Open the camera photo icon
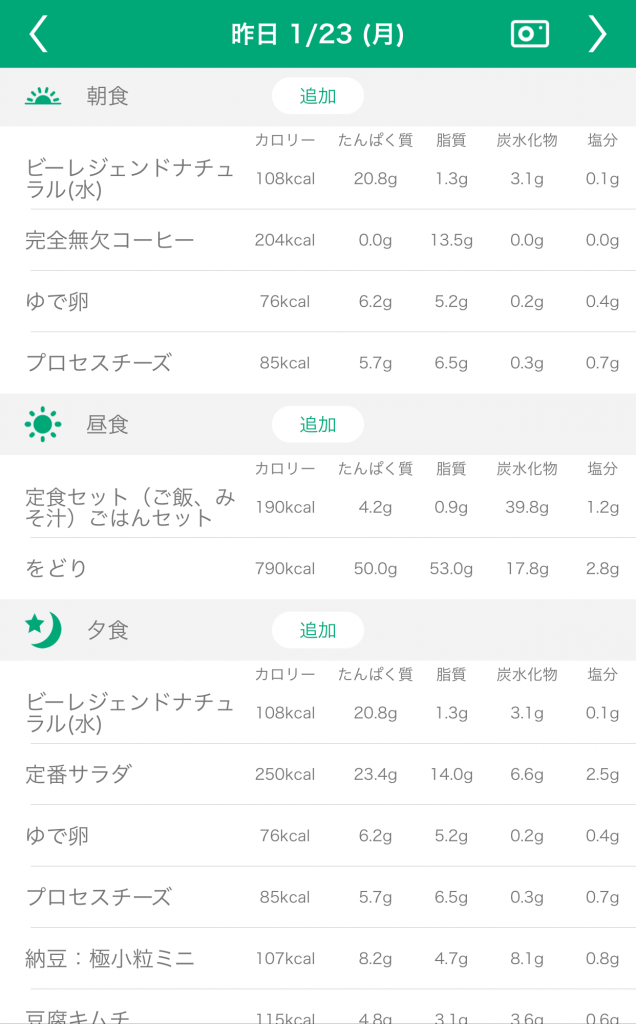Image resolution: width=636 pixels, height=1024 pixels. coord(530,34)
